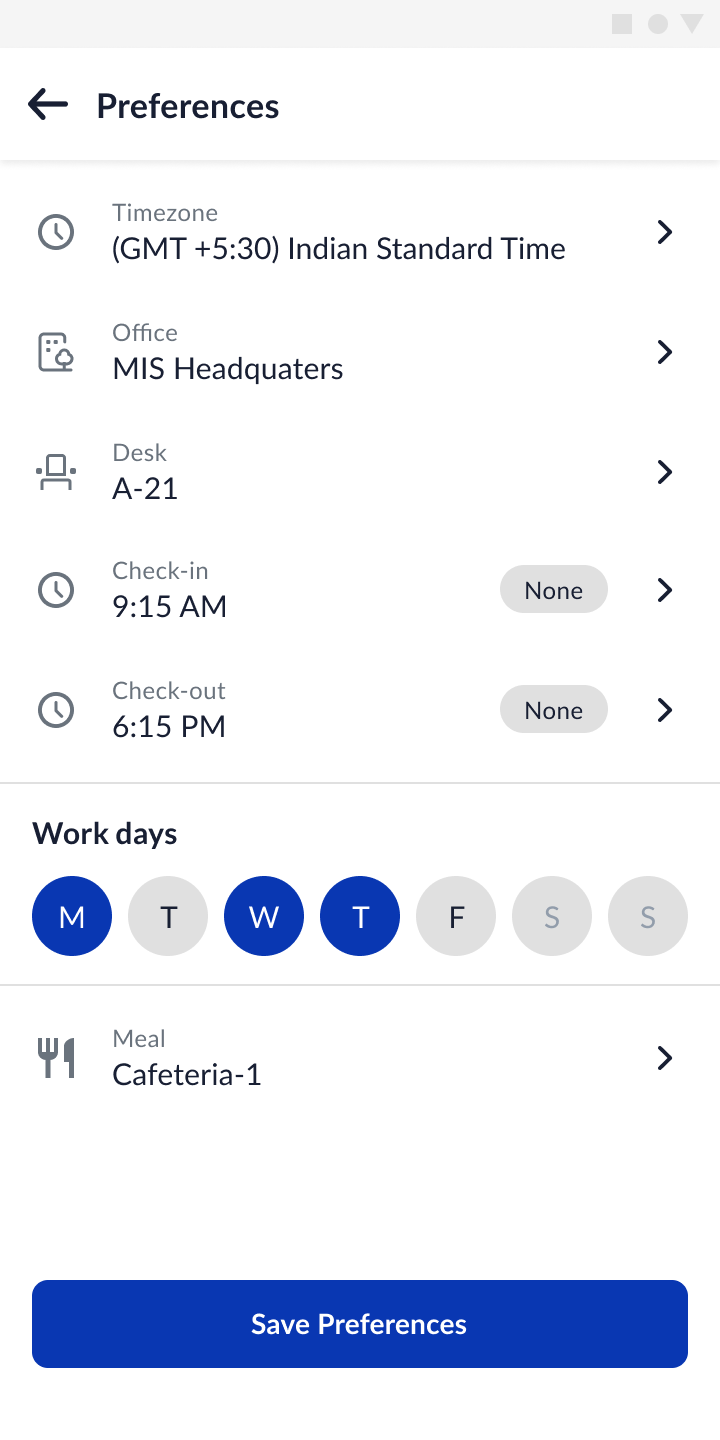720x1440 pixels.
Task: Deselect Wednesday as a work day
Action: (264, 916)
